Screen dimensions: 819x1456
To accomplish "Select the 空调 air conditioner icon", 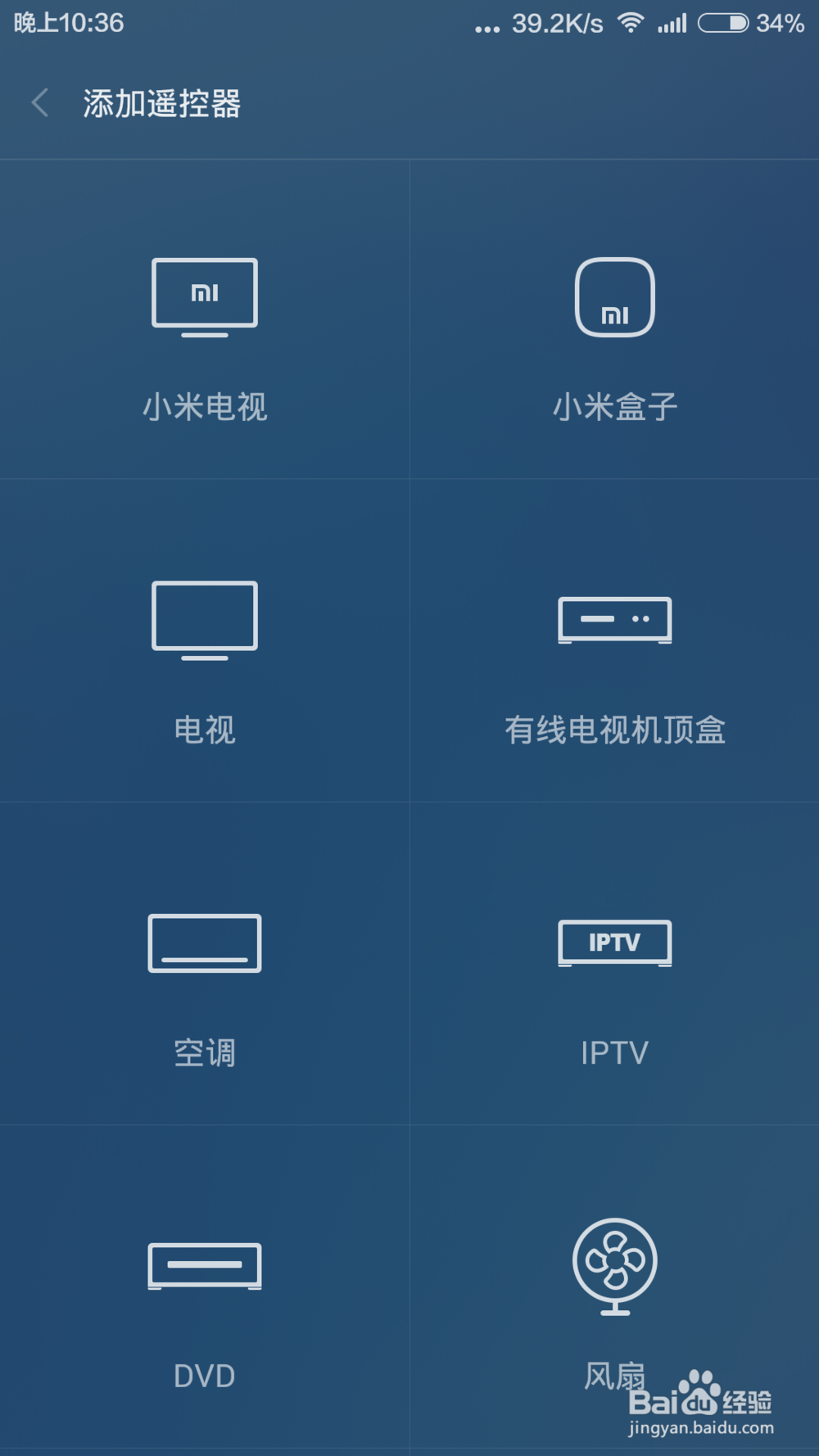I will coord(204,943).
